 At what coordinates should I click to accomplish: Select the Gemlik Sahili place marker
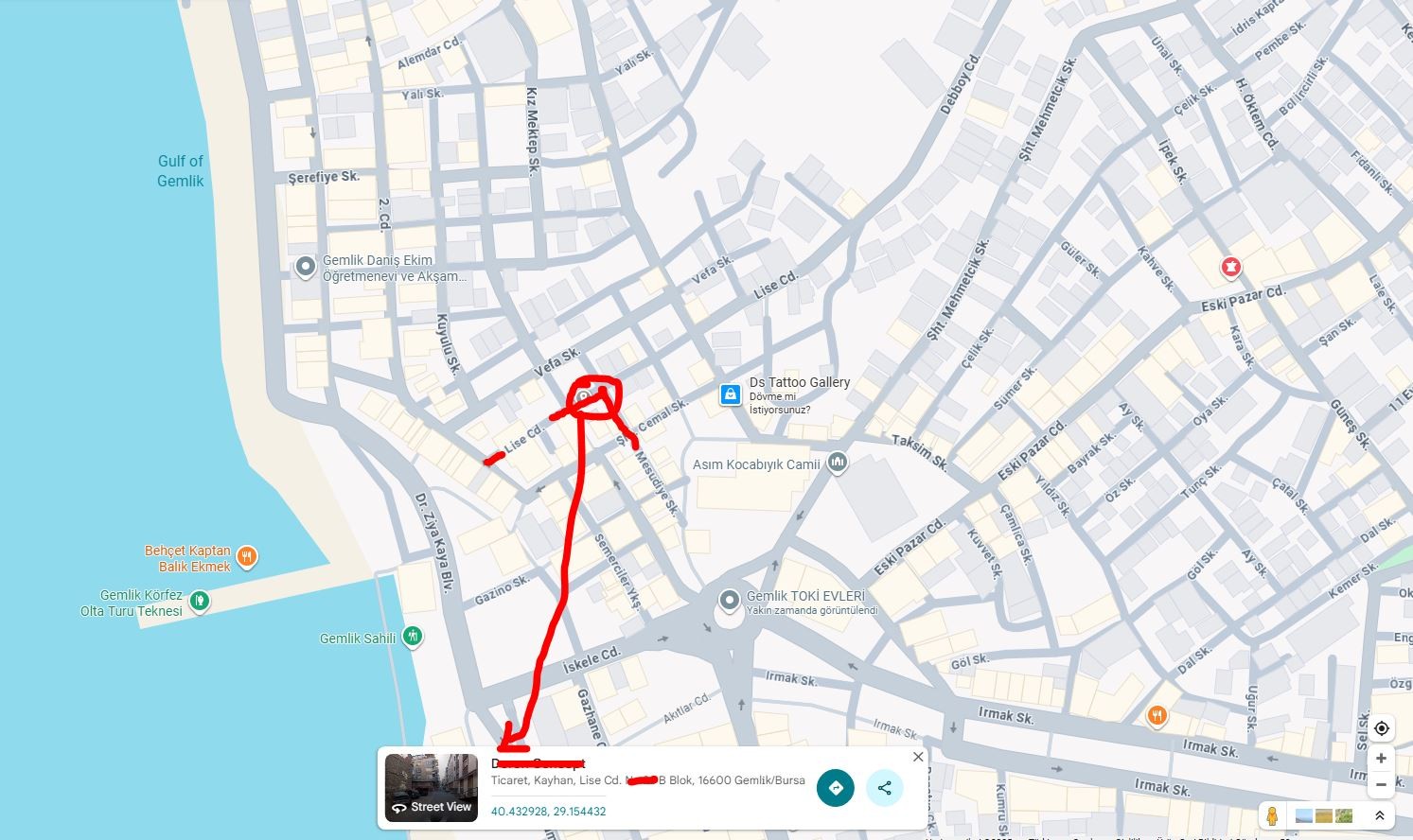pyautogui.click(x=412, y=637)
